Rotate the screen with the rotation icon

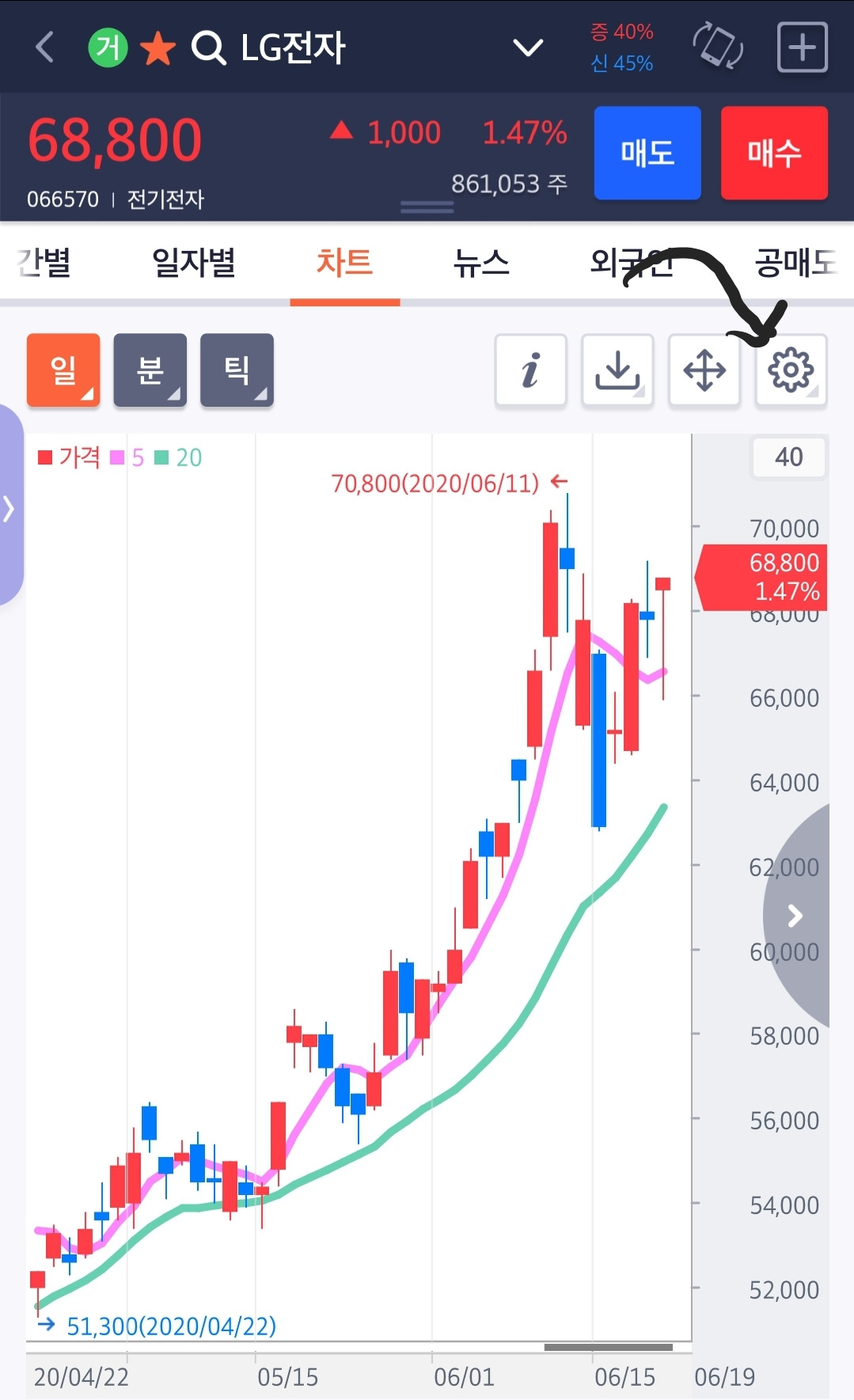click(x=718, y=47)
